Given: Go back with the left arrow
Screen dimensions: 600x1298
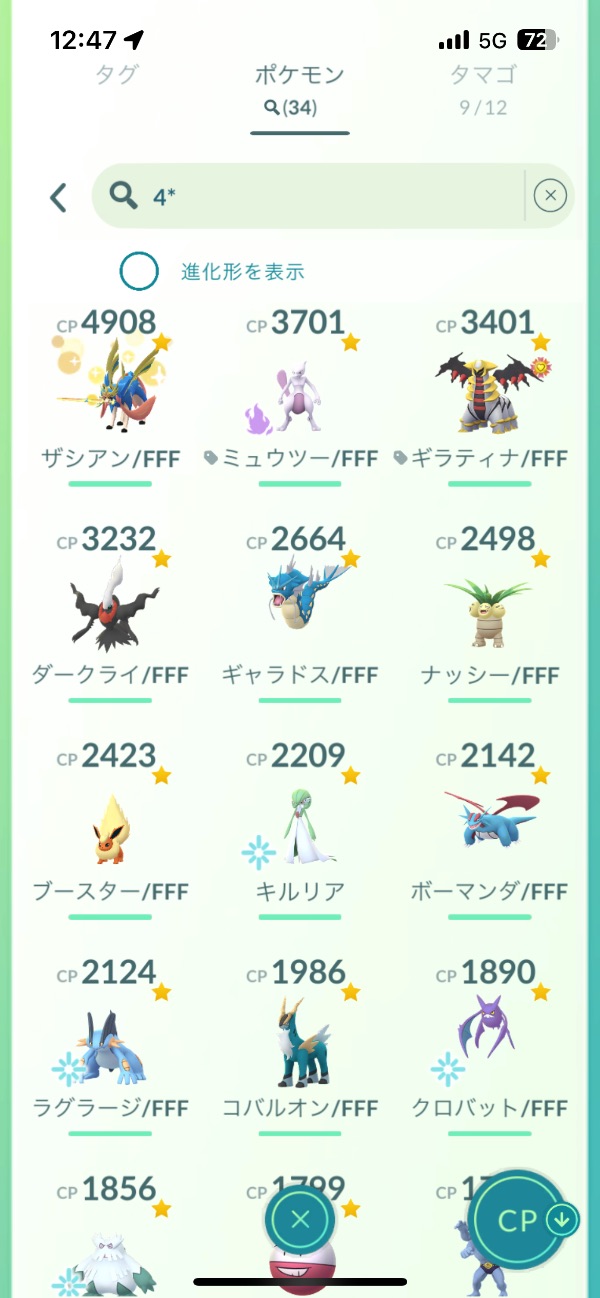Looking at the screenshot, I should pos(59,197).
